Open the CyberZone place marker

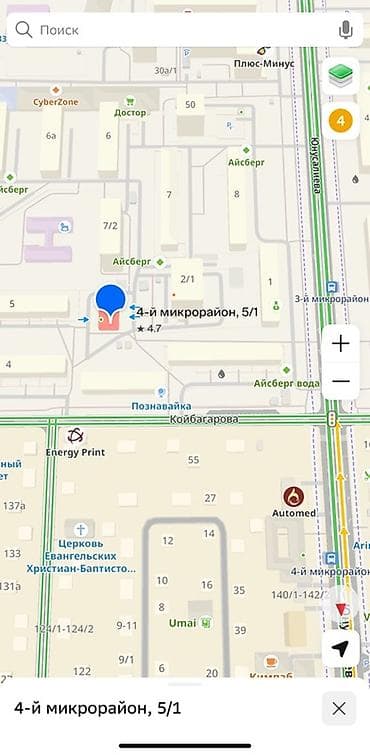56,90
